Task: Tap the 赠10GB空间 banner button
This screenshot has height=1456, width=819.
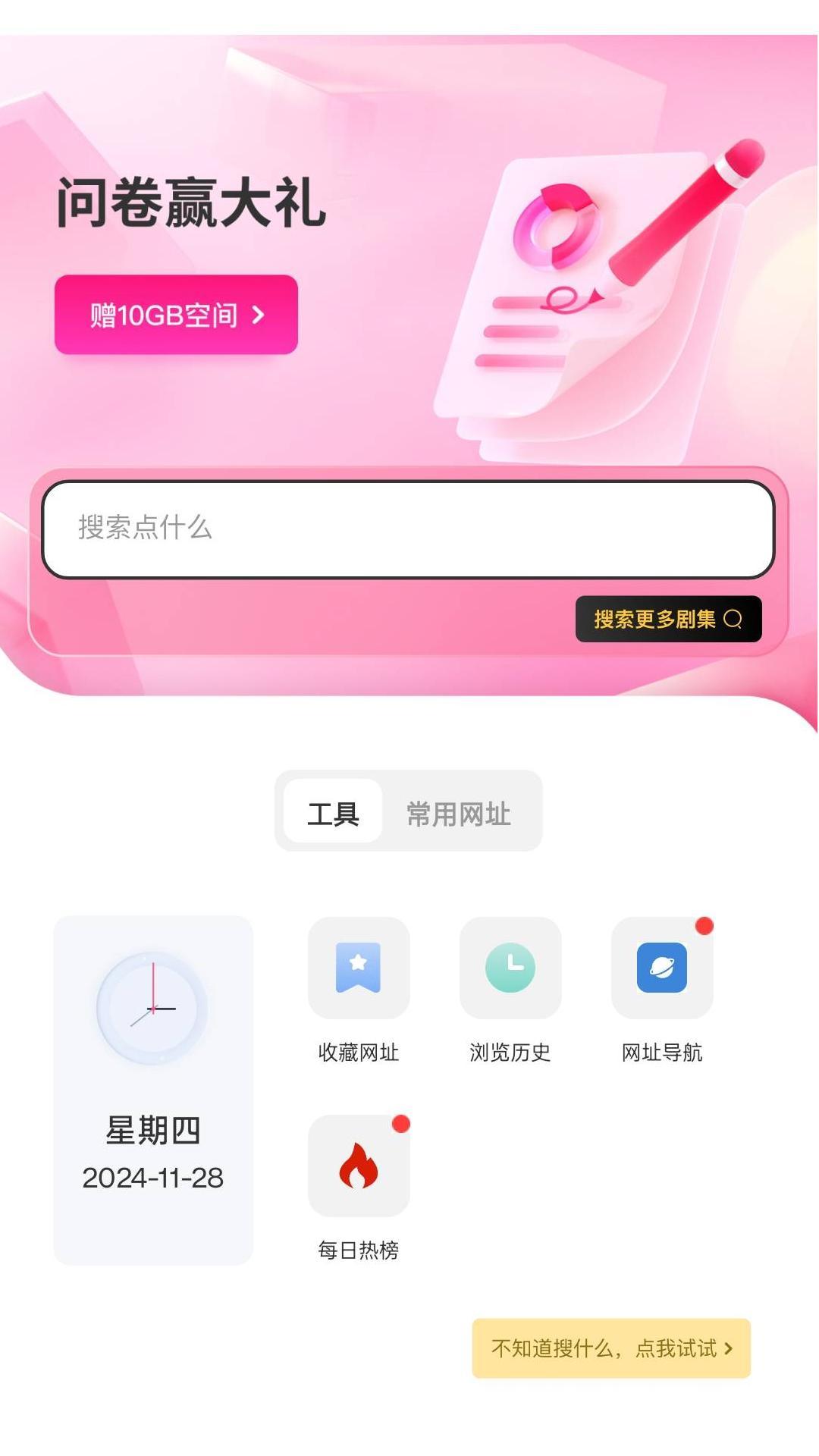Action: point(176,315)
